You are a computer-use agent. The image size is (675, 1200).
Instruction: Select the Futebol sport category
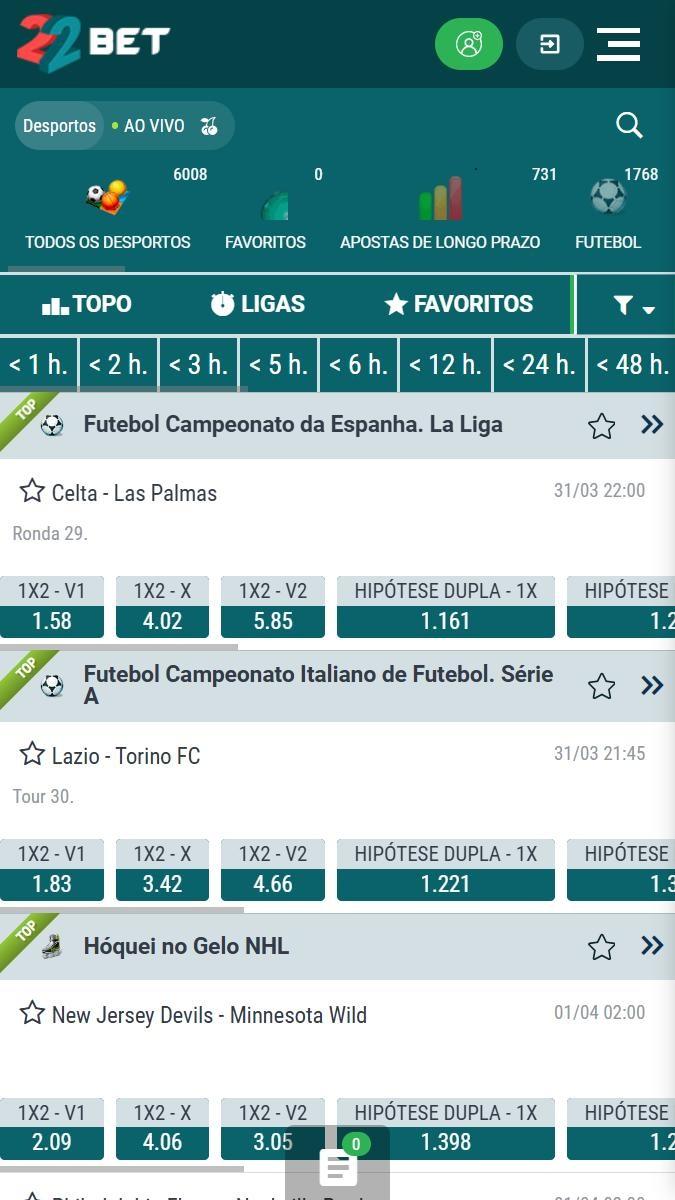[608, 212]
